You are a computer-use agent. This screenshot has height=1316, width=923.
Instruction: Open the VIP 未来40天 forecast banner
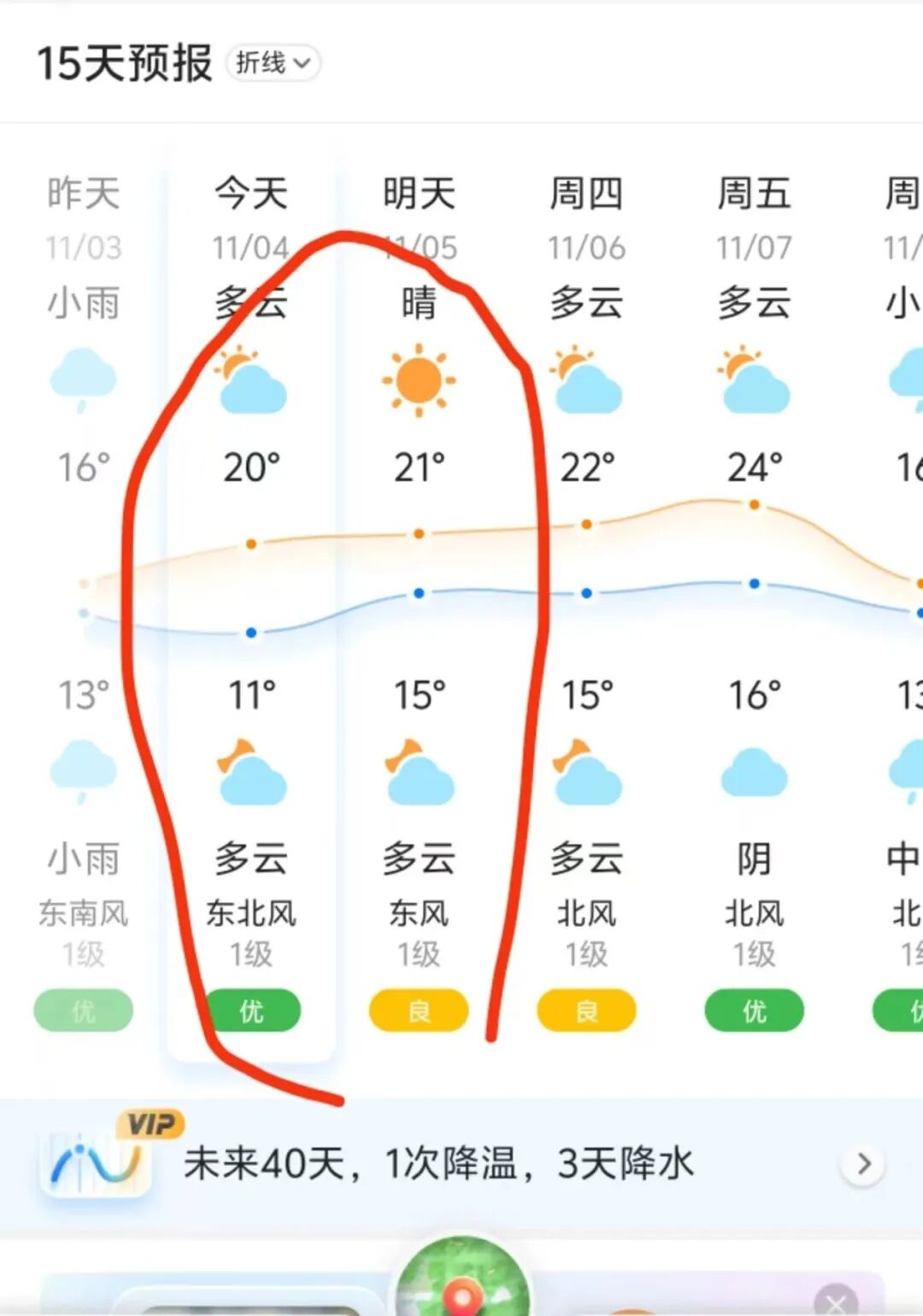click(438, 1164)
